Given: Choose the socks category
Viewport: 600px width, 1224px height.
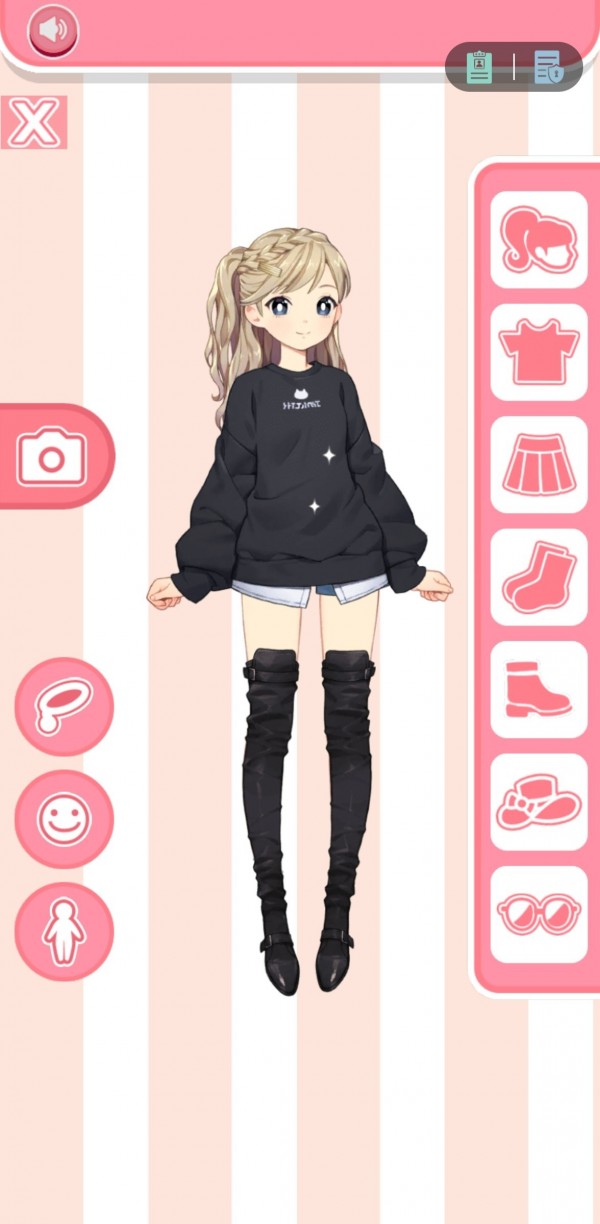Looking at the screenshot, I should coord(539,577).
